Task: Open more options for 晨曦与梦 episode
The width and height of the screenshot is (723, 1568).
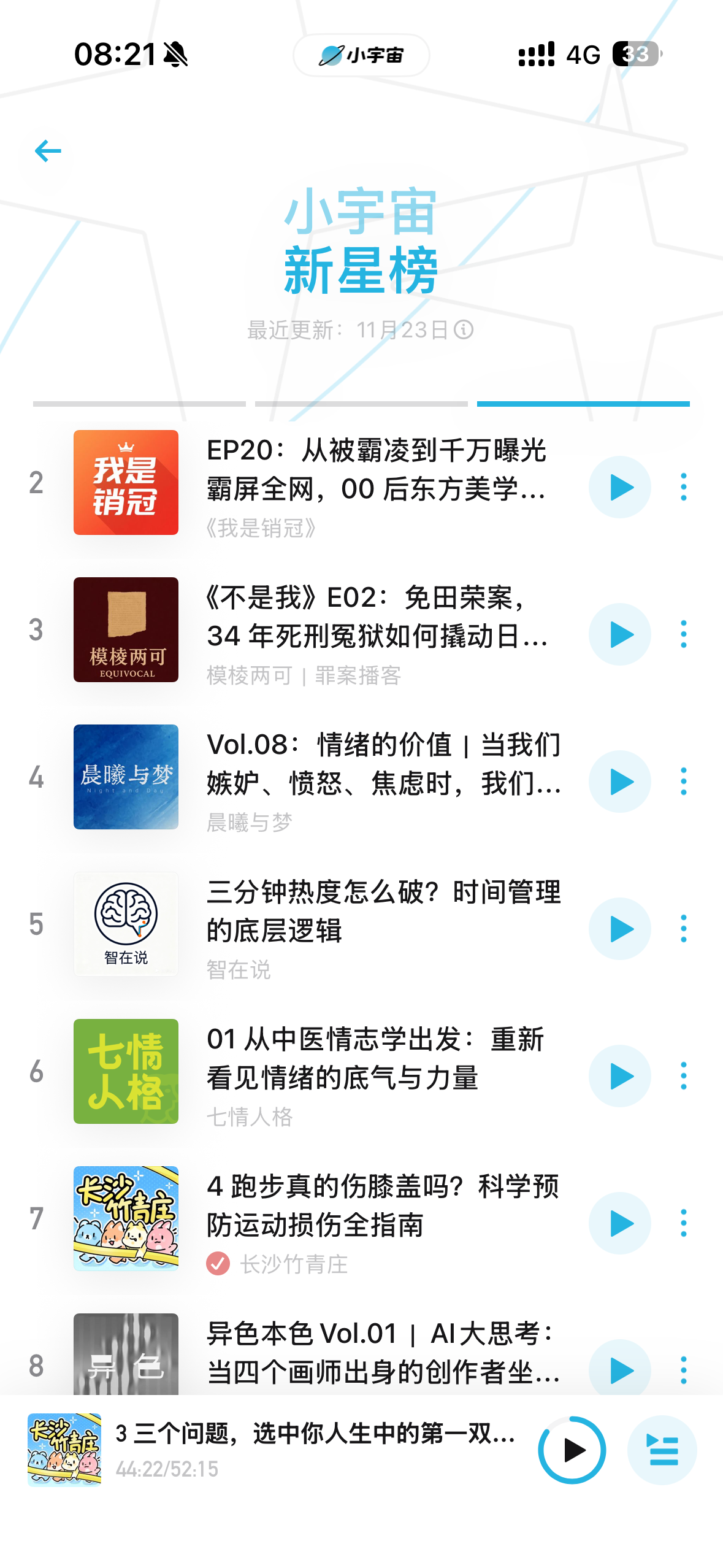Action: pos(683,782)
